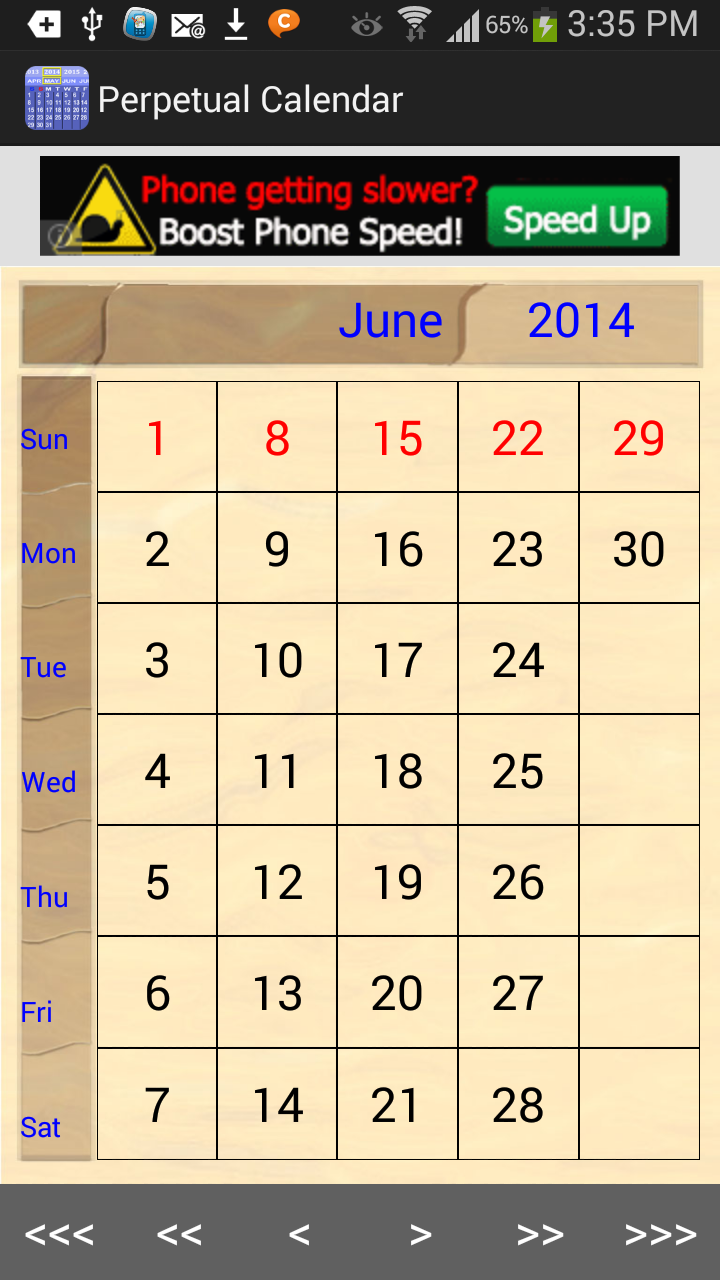The image size is (720, 1280).
Task: Tap the Perpetual Calendar app icon
Action: pos(56,98)
